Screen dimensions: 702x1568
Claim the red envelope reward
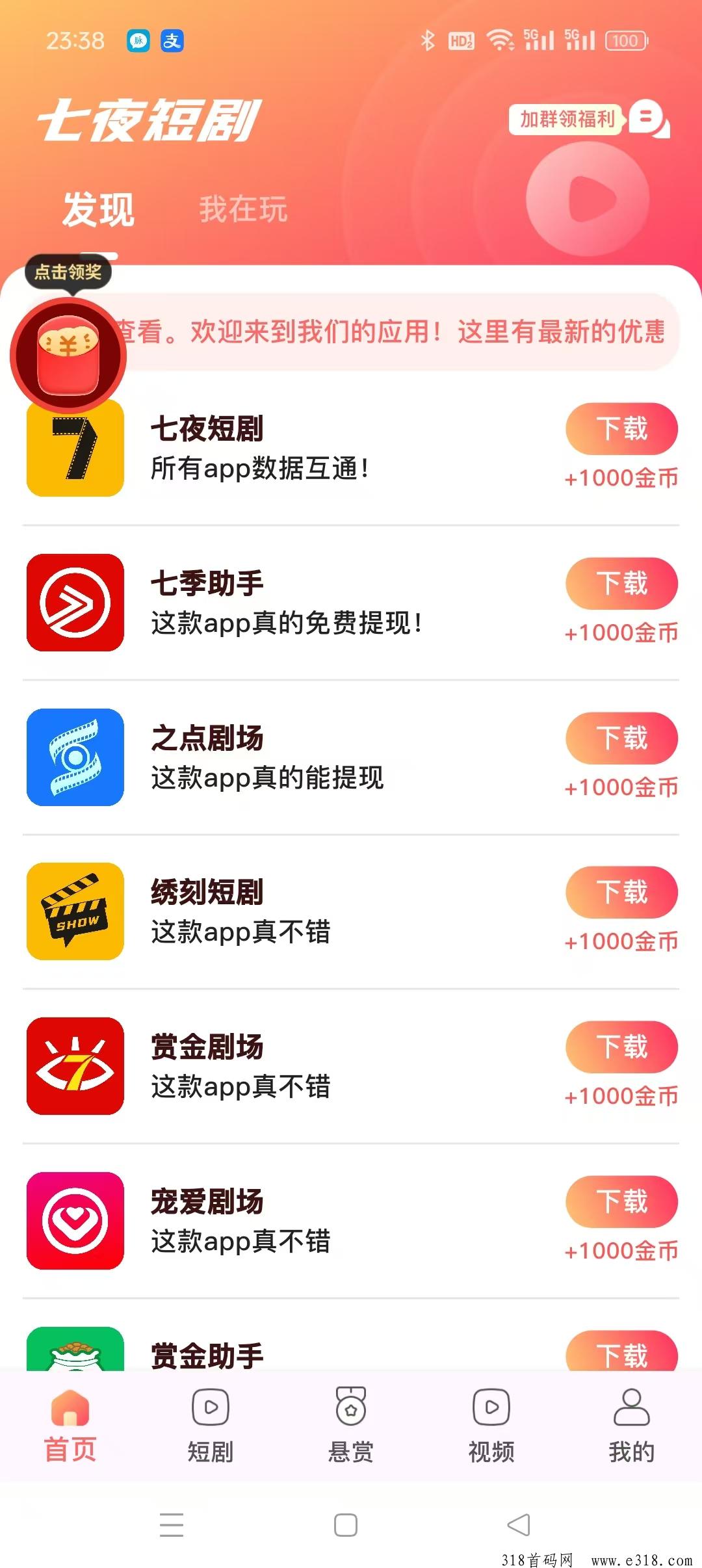tap(68, 355)
